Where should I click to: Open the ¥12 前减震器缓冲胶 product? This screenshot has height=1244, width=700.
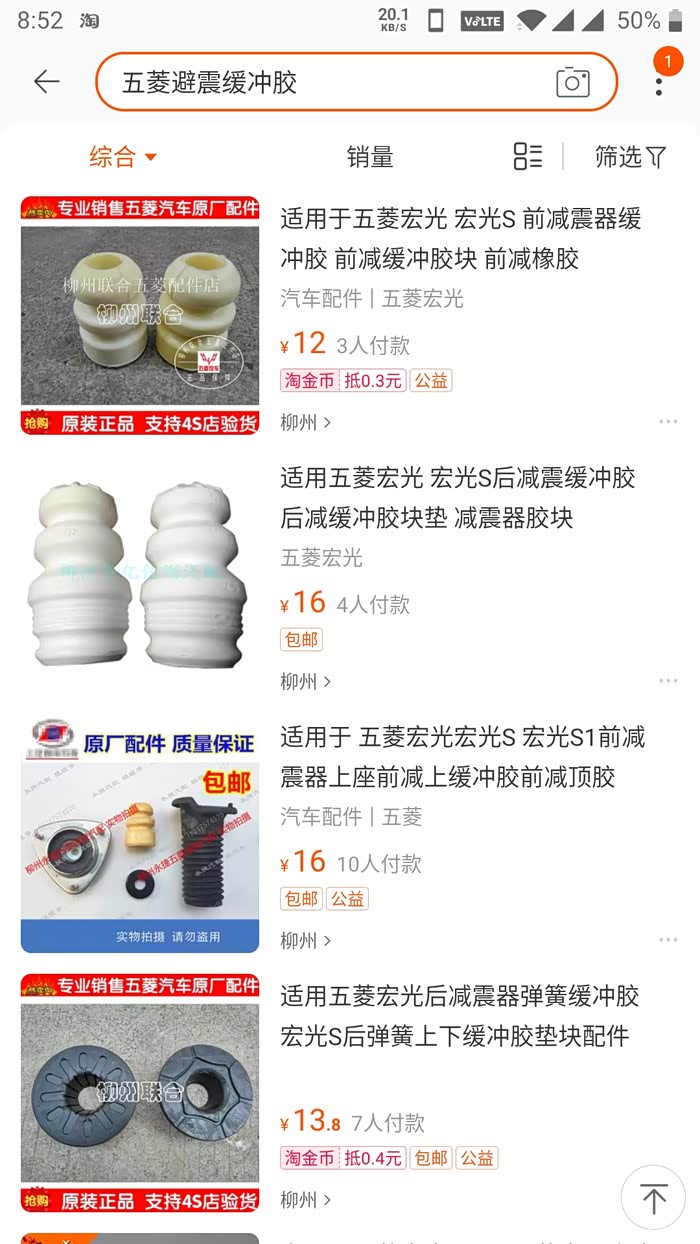[x=460, y=239]
